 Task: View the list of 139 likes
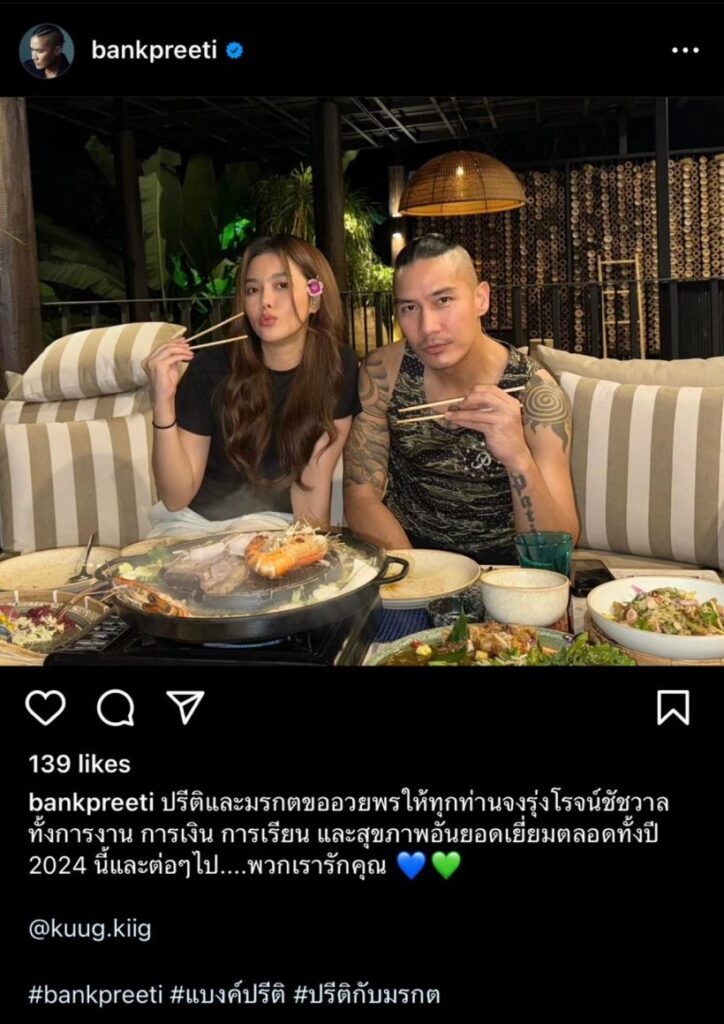click(x=80, y=764)
